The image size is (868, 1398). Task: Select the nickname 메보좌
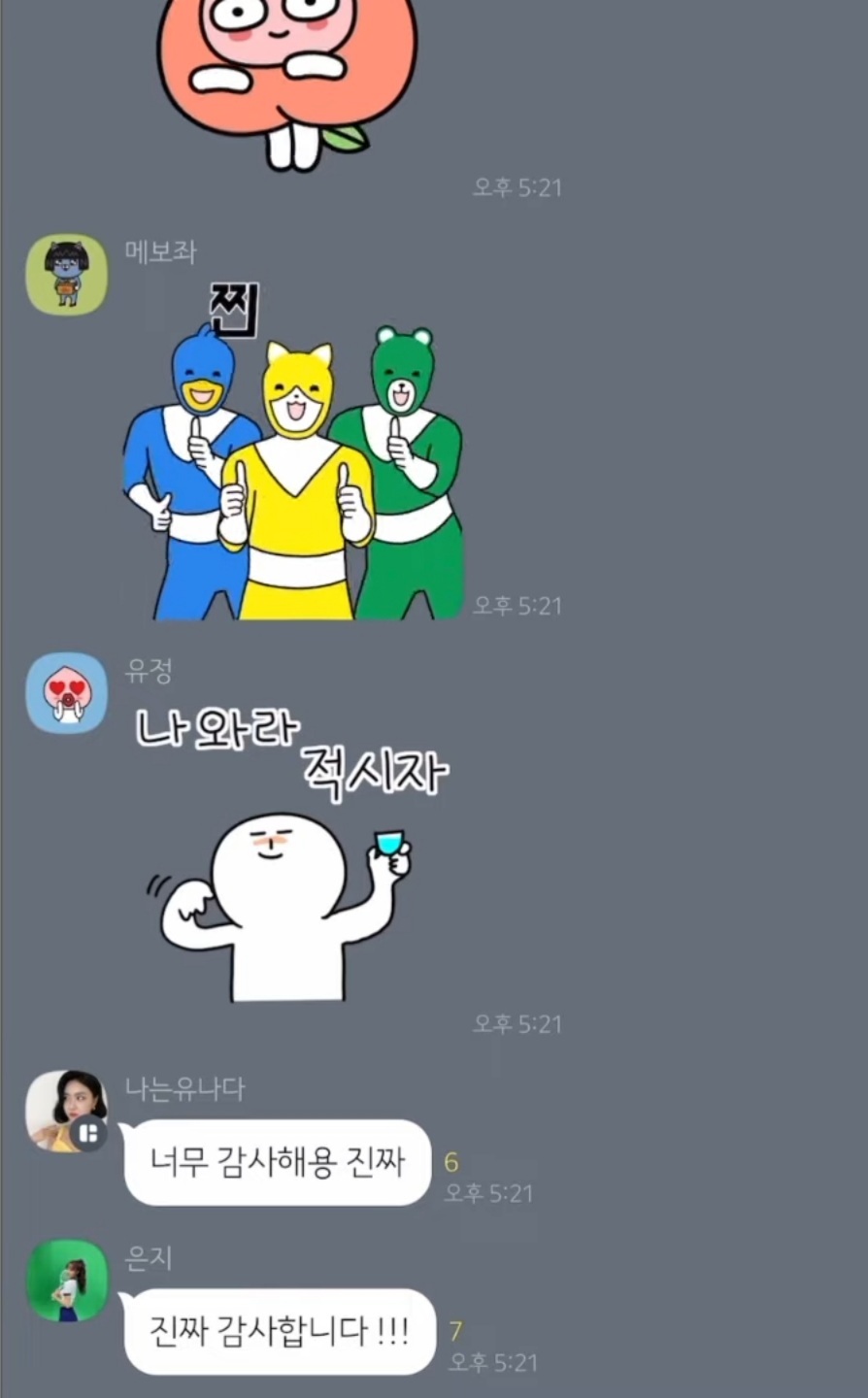[x=160, y=250]
